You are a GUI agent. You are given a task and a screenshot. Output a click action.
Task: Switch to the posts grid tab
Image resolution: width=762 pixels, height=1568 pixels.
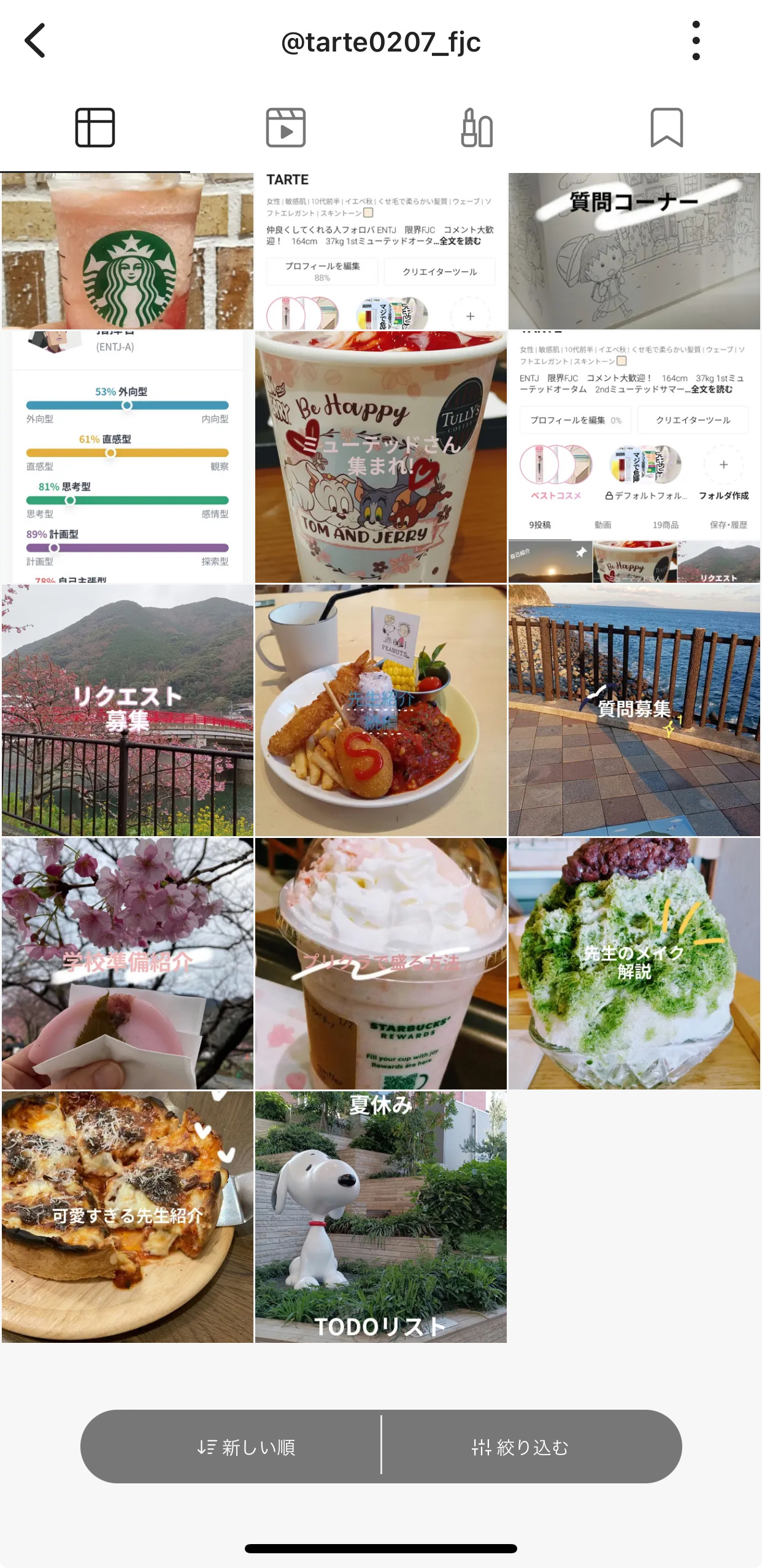95,128
